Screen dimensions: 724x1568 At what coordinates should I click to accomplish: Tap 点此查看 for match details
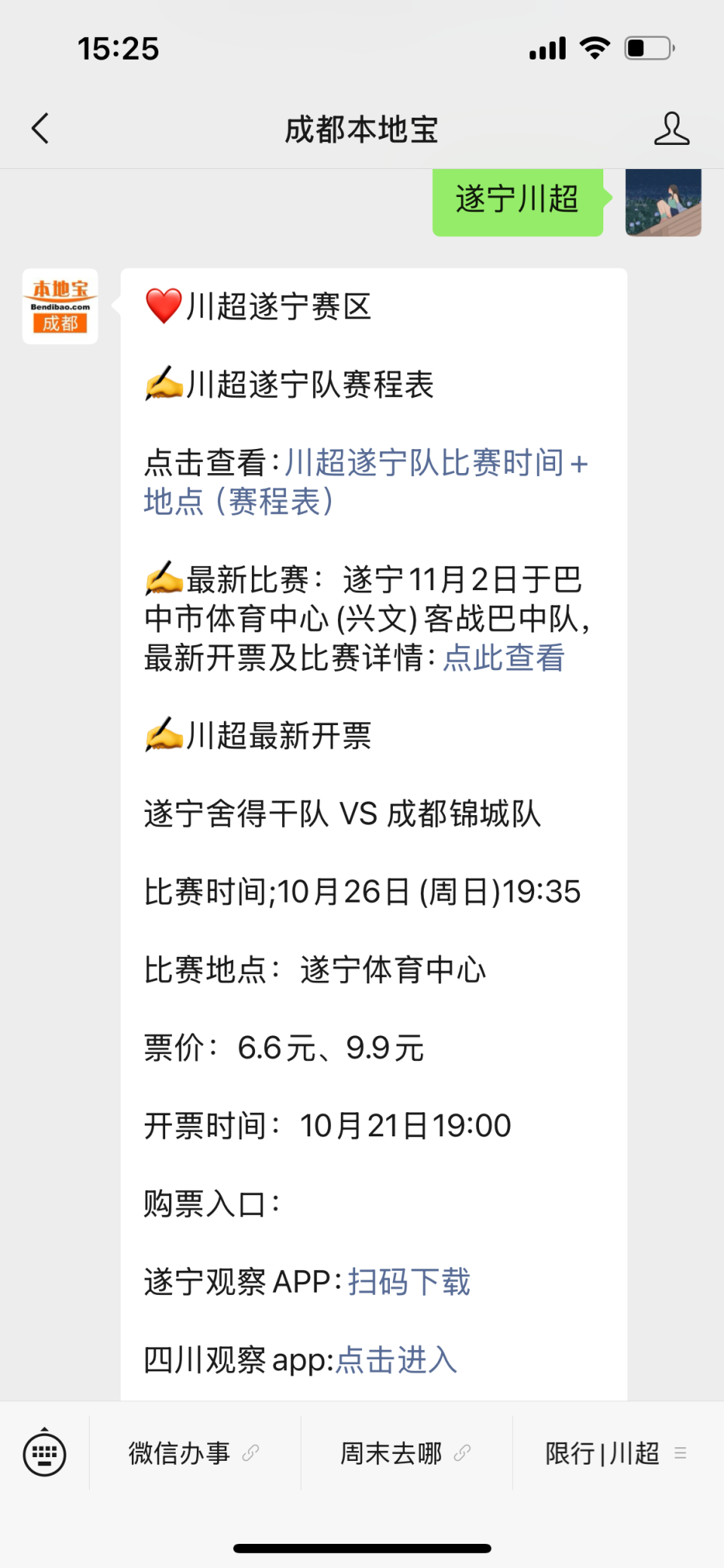504,659
